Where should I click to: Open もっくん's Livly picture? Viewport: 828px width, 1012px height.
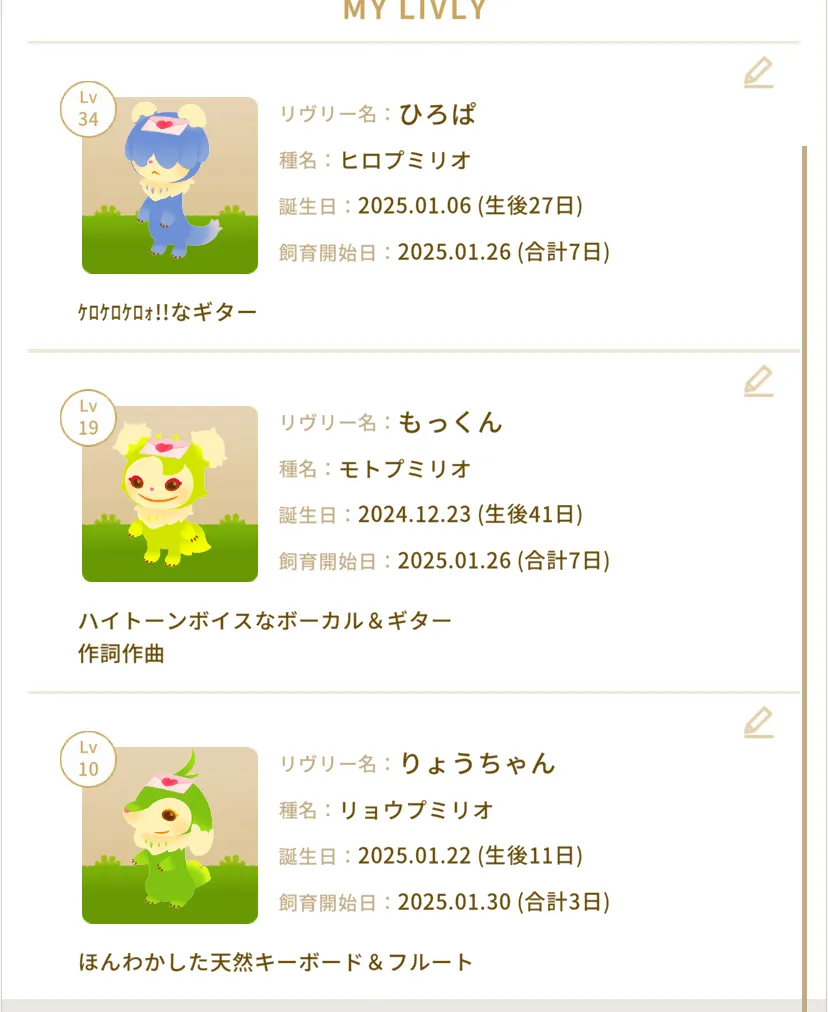click(170, 494)
